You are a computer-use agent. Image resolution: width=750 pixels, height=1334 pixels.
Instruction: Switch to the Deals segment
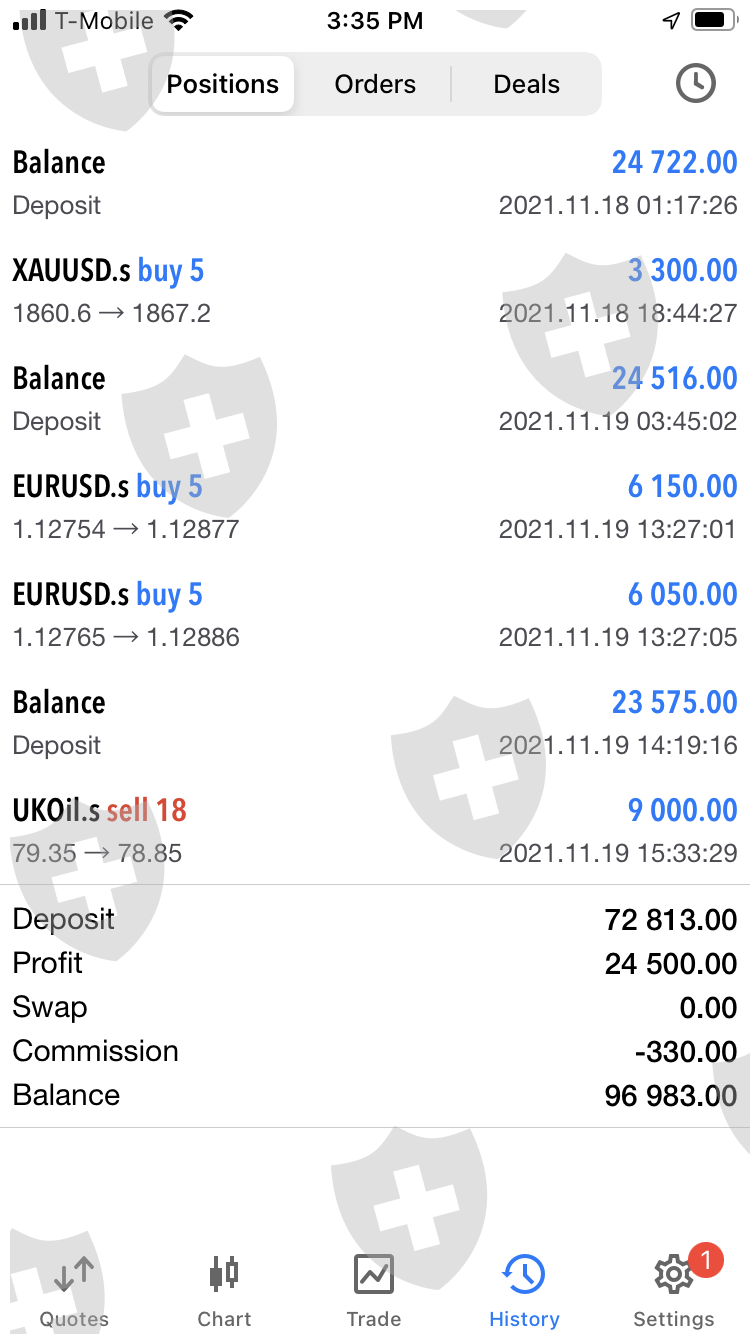(x=526, y=85)
